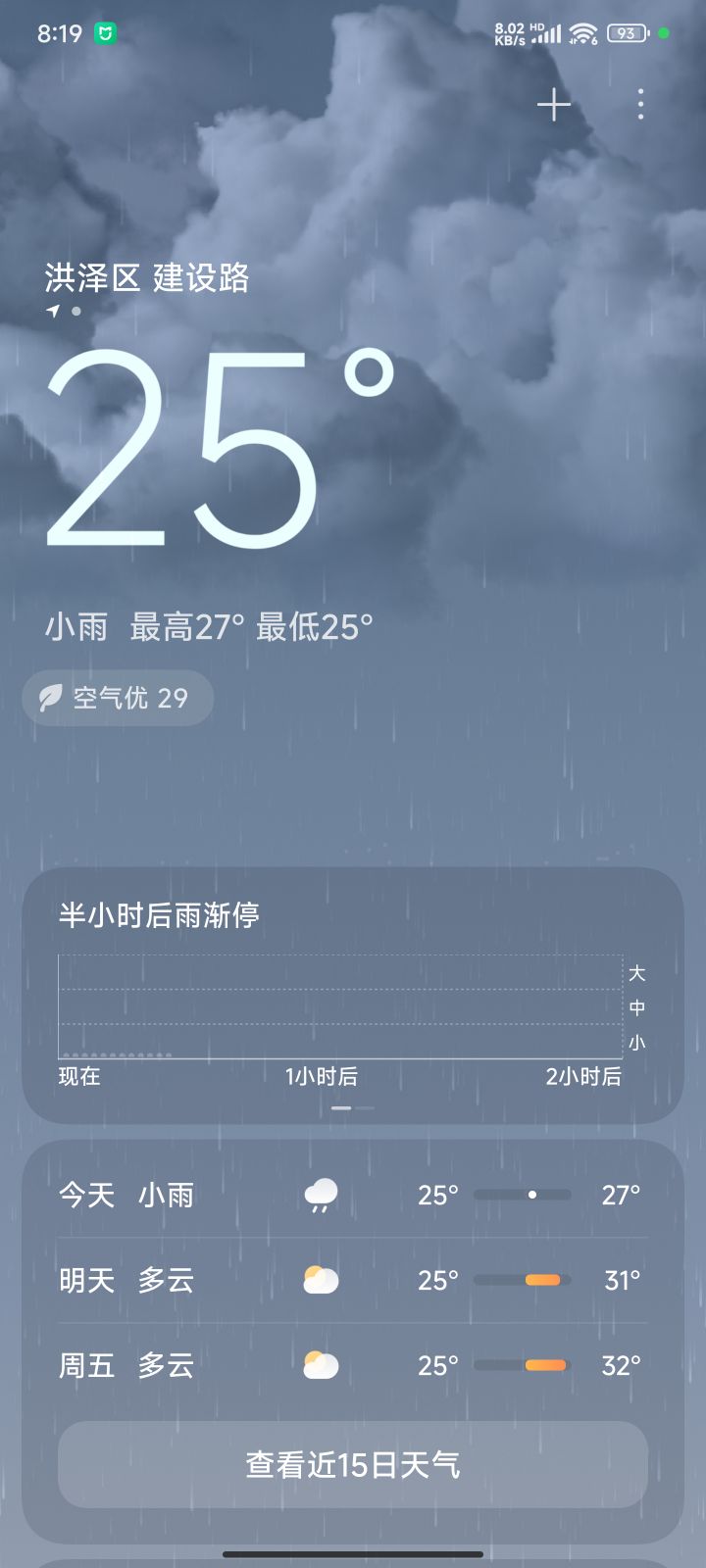
Task: Open air quality details 空气优 29
Action: click(x=118, y=698)
